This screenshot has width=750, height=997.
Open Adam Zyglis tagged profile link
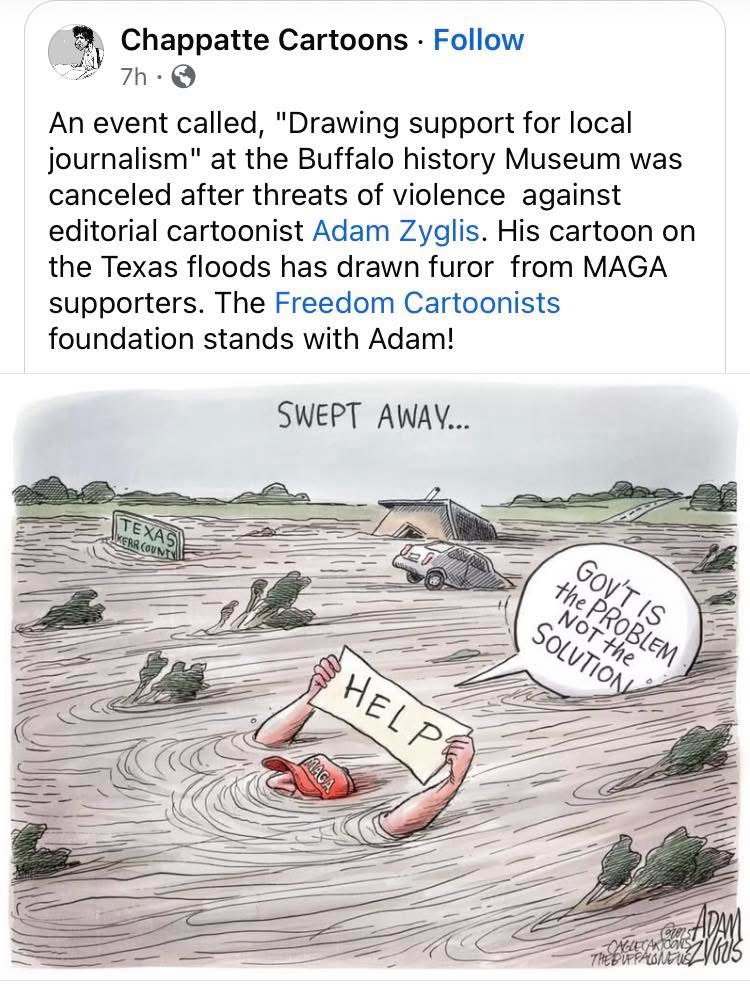(x=398, y=231)
